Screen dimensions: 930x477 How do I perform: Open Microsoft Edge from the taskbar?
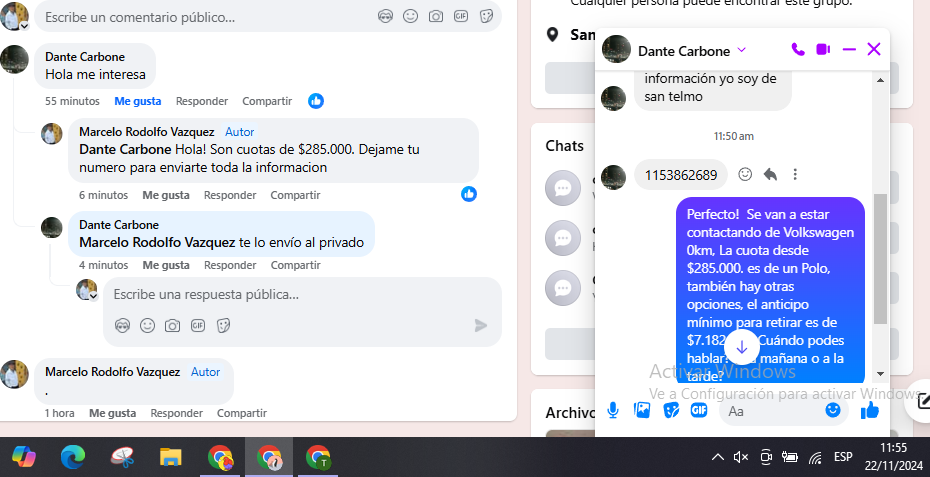click(72, 458)
